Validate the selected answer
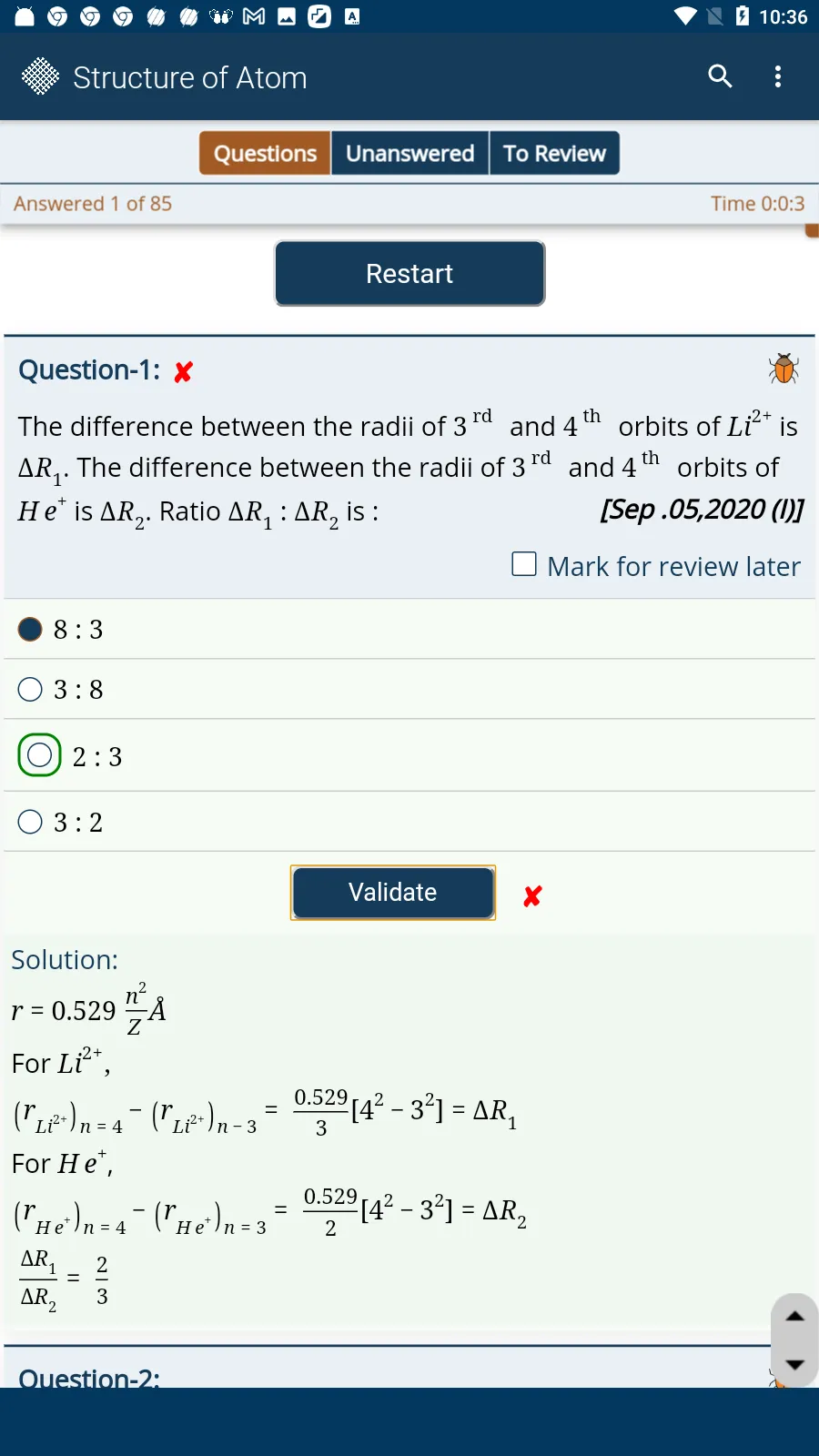The width and height of the screenshot is (819, 1456). click(x=392, y=892)
